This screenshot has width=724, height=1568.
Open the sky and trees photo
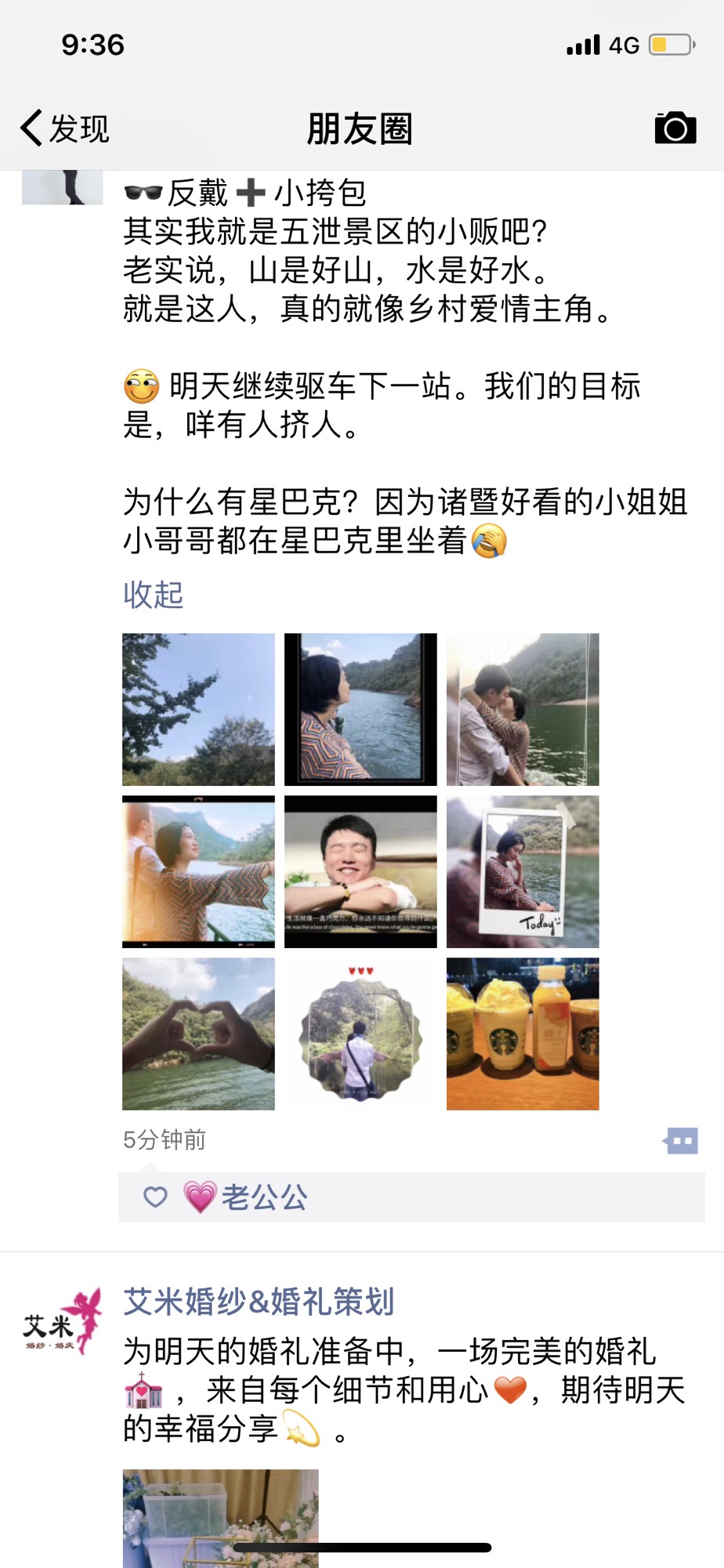click(198, 709)
